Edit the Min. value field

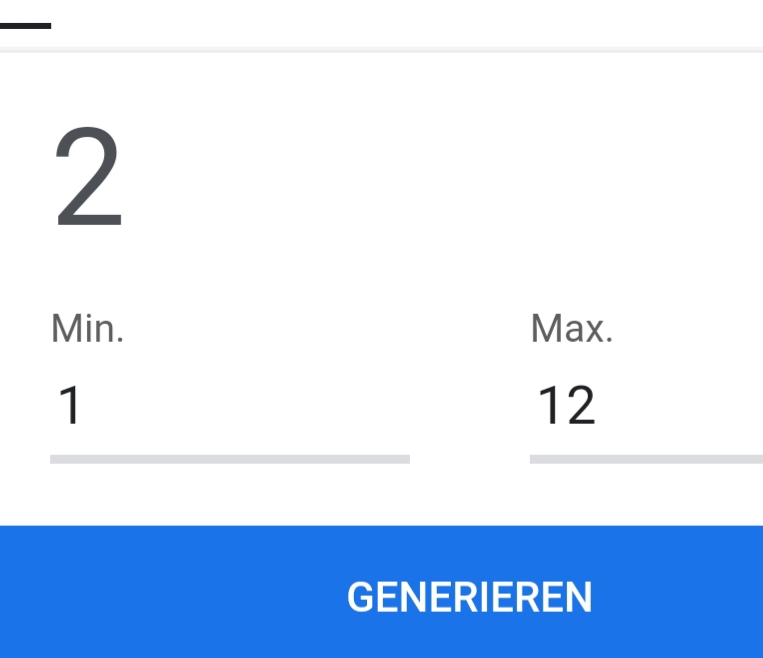[229, 407]
